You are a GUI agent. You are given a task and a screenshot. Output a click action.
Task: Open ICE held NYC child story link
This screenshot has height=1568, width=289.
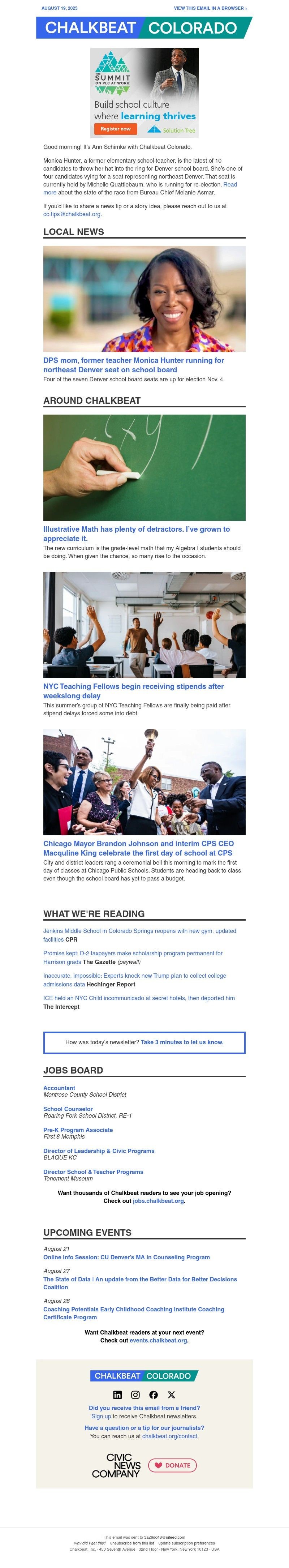[x=139, y=998]
